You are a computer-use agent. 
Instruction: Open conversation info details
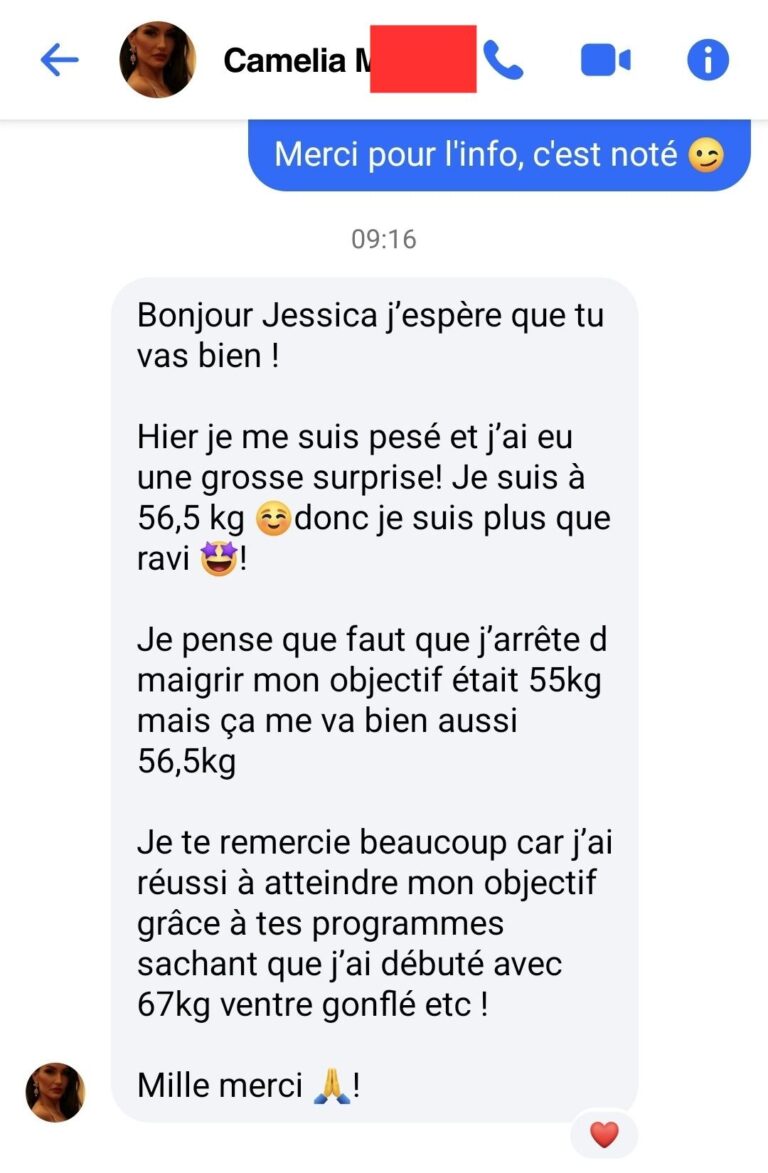click(707, 61)
